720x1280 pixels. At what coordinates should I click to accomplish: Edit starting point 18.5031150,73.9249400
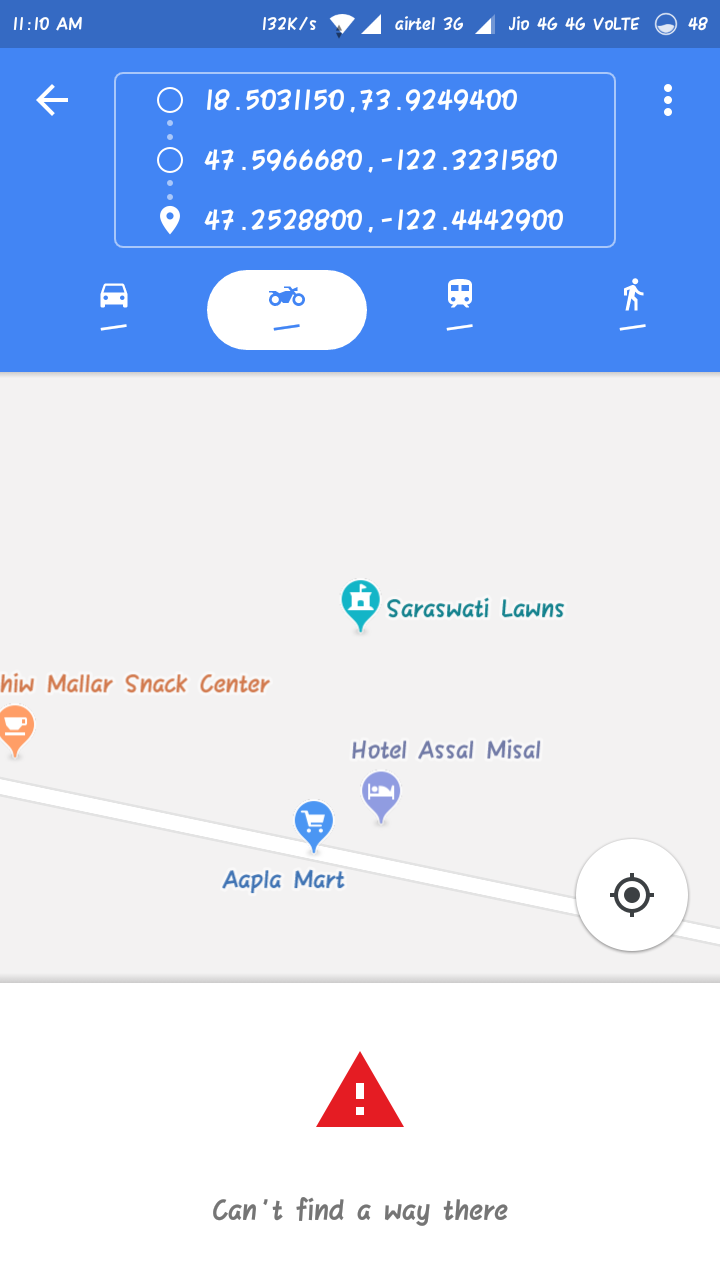361,101
